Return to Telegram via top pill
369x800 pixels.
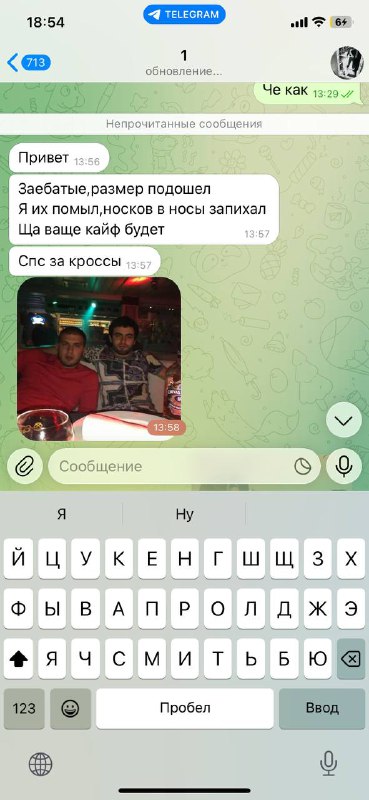[184, 14]
